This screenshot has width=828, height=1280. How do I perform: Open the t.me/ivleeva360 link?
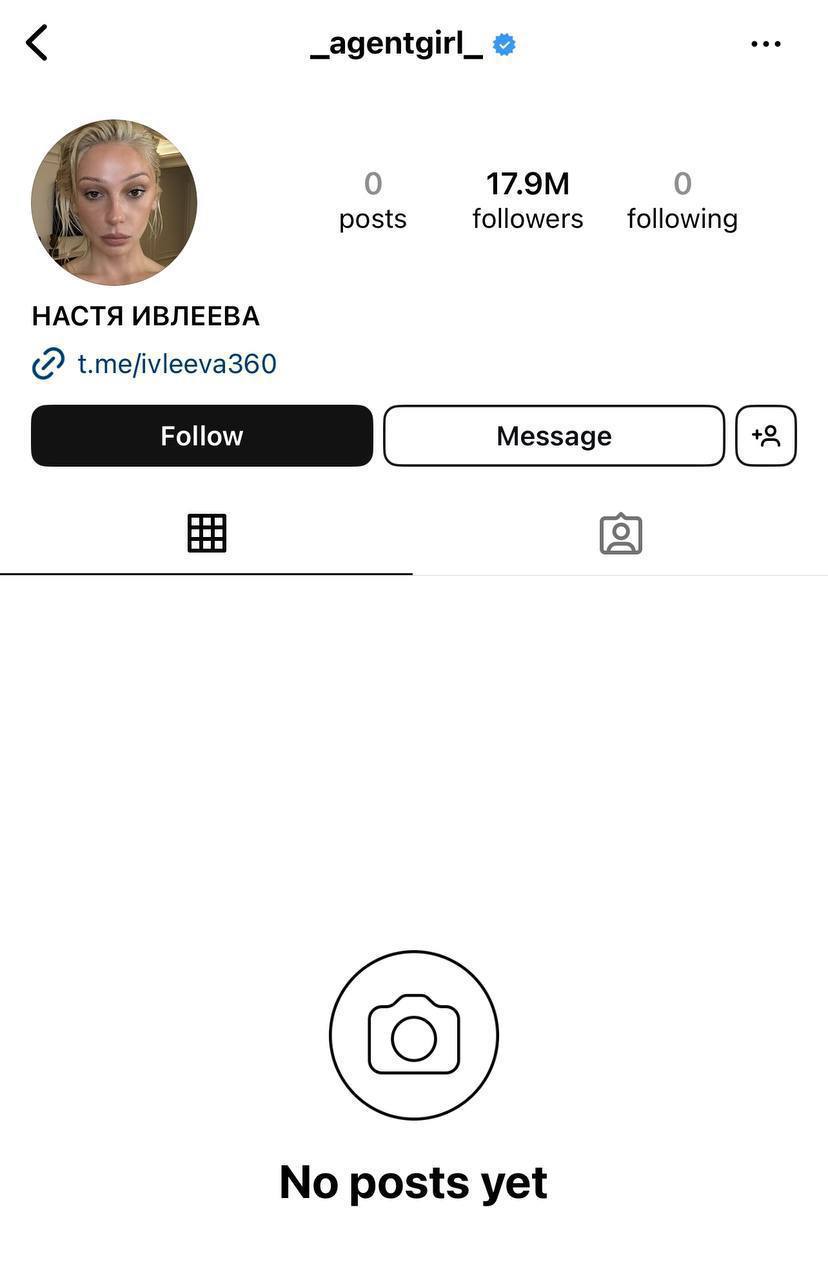tap(176, 364)
